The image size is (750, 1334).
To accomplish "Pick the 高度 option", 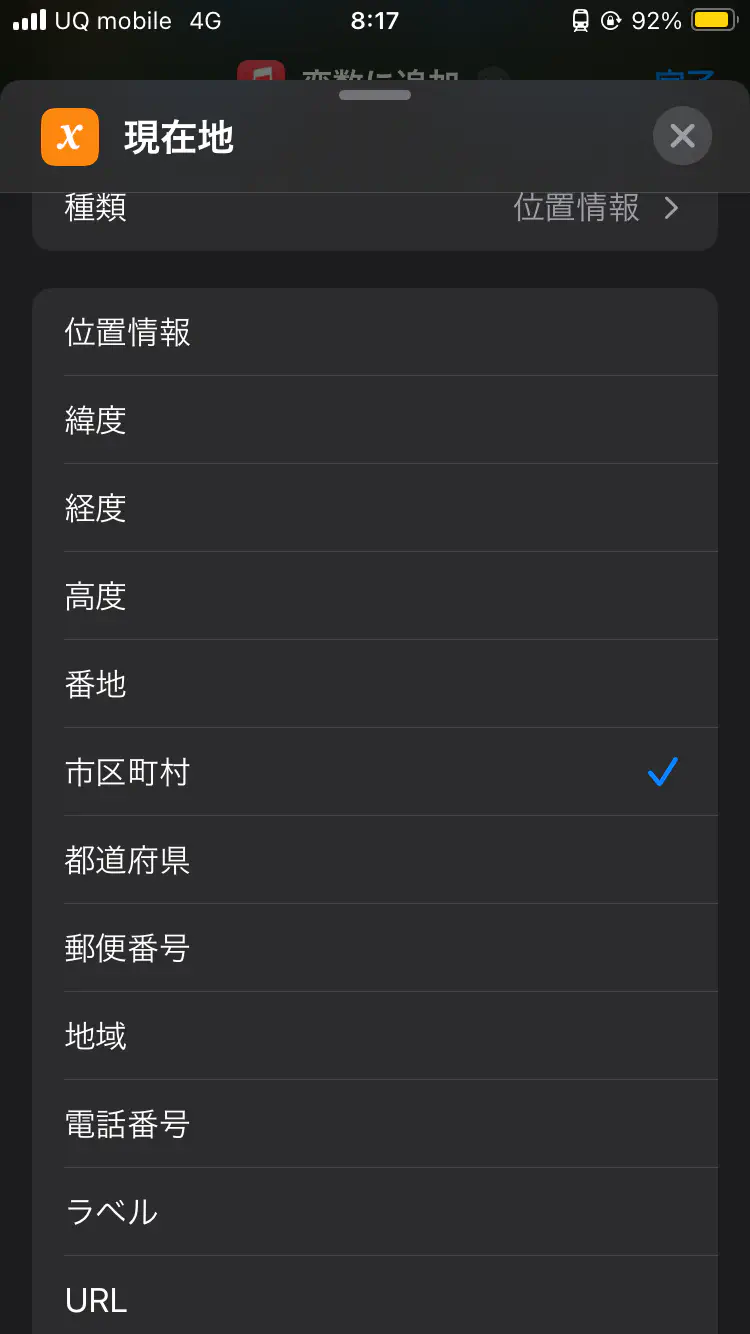I will (375, 596).
